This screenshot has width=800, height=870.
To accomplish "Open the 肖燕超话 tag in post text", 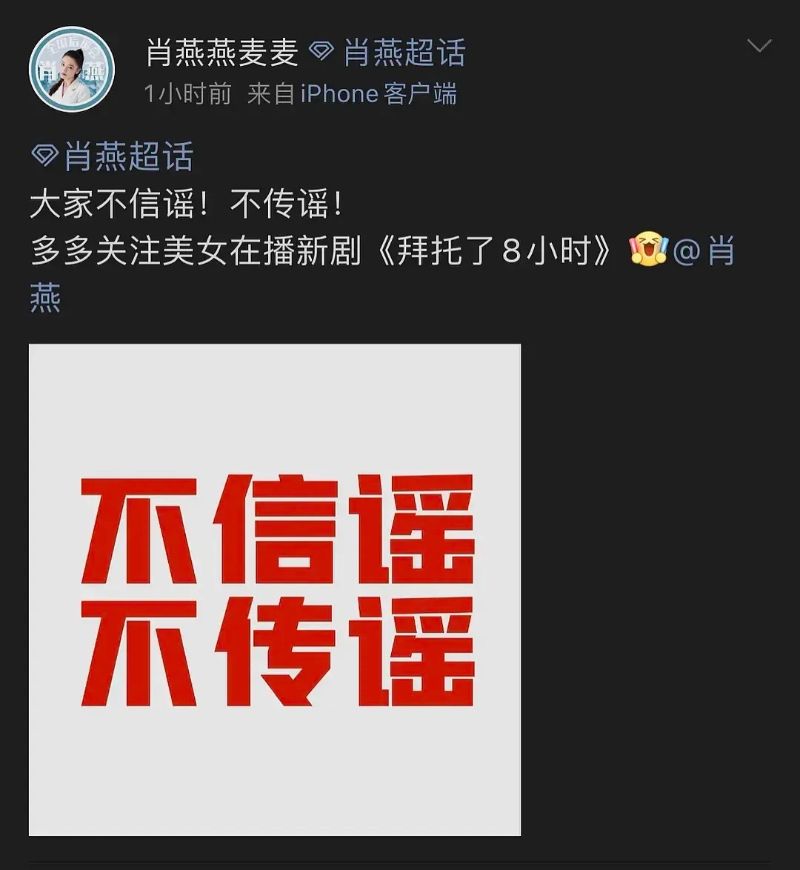I will coord(113,155).
